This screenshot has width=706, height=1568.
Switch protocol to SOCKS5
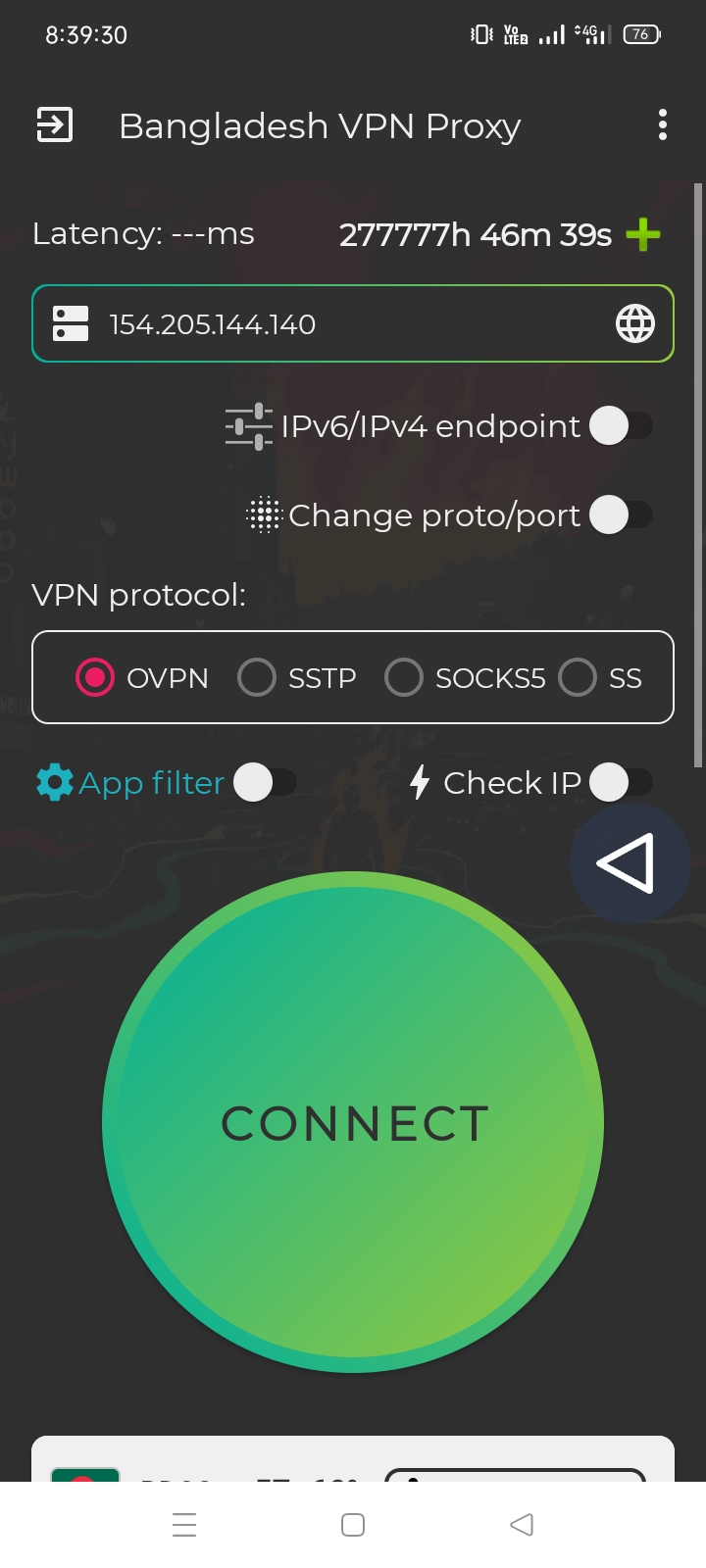coord(465,678)
